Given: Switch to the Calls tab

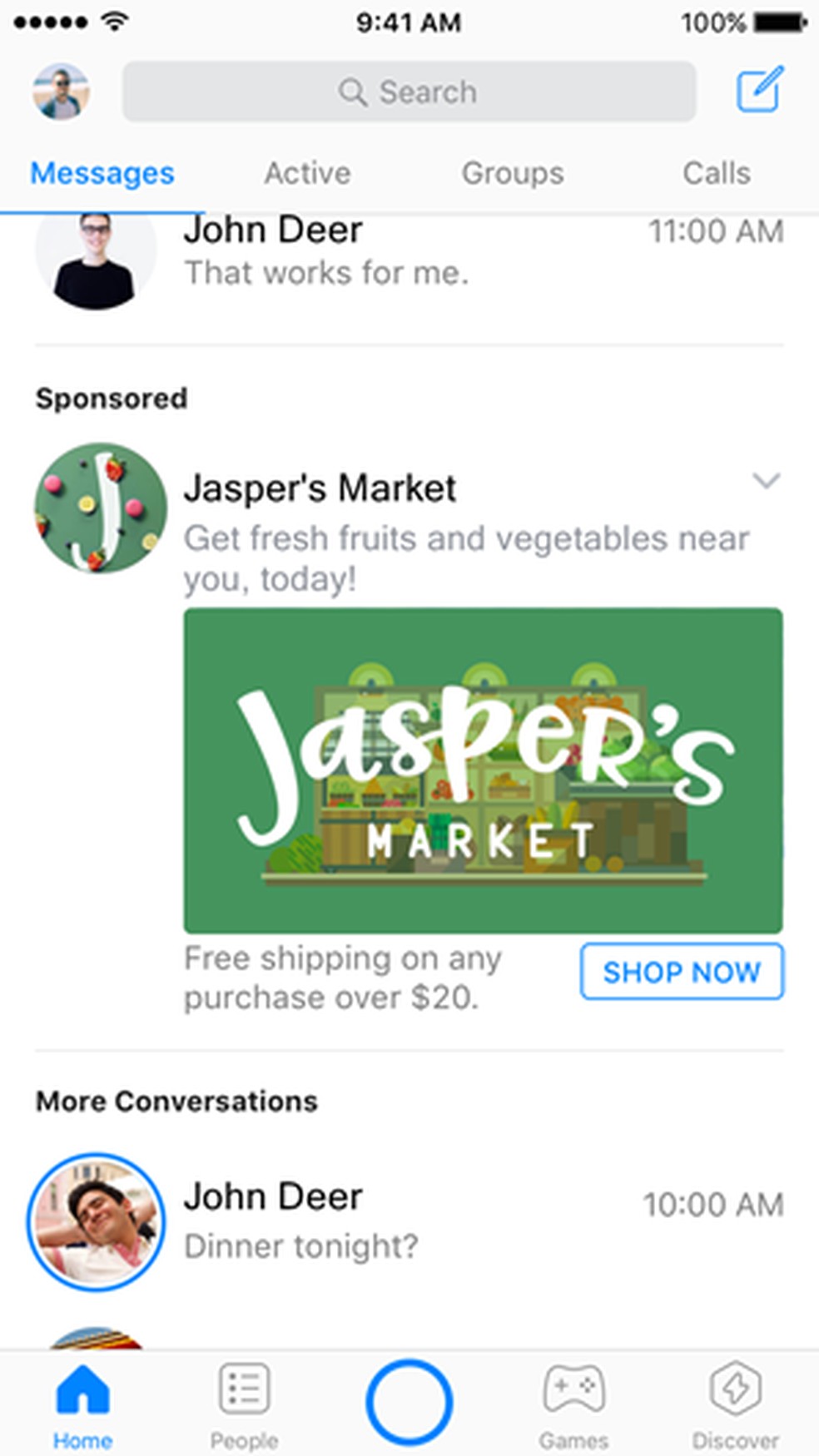Looking at the screenshot, I should (x=717, y=173).
